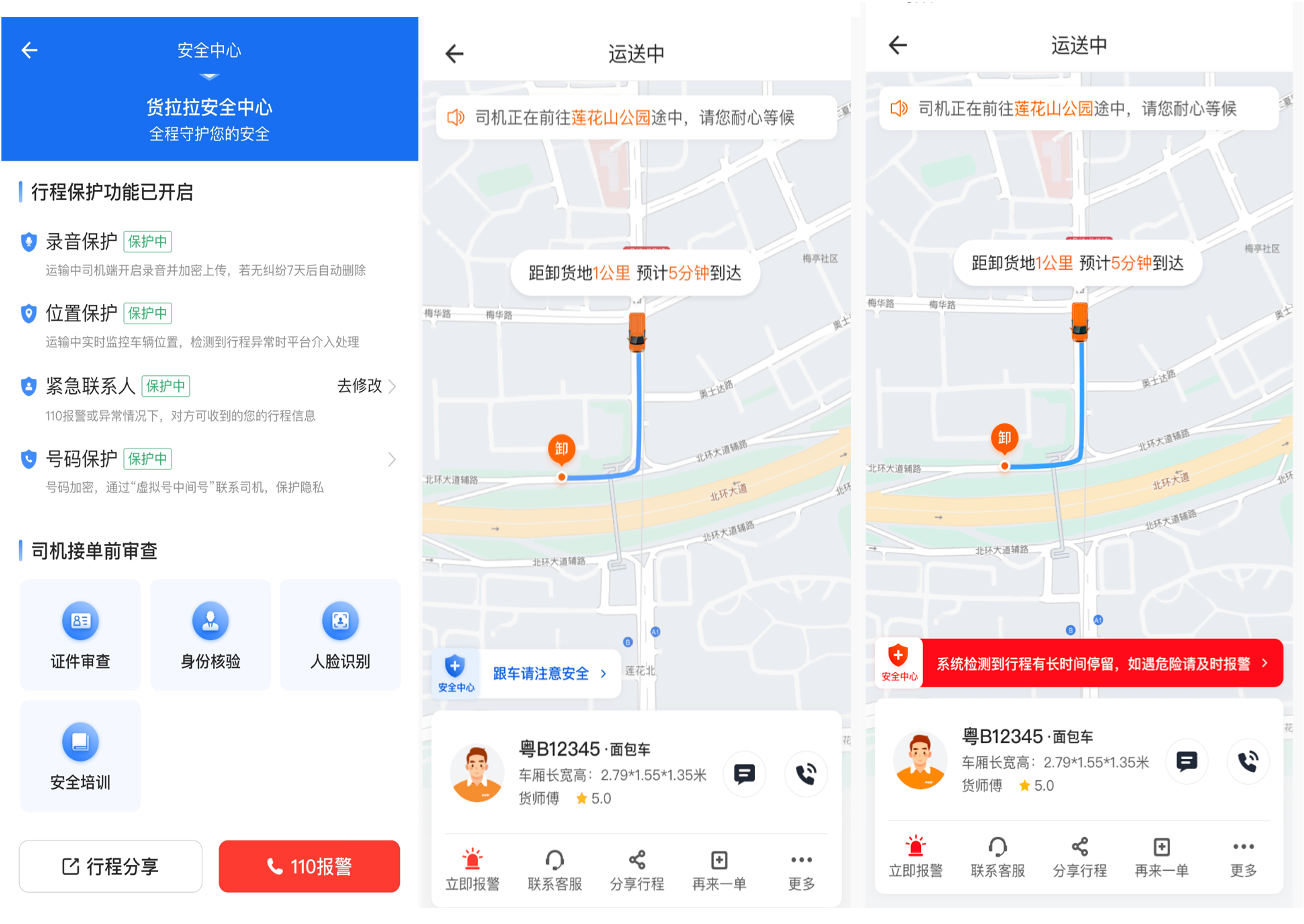This screenshot has height=924, width=1304.
Task: Go back from the 安全中心 page
Action: (29, 50)
